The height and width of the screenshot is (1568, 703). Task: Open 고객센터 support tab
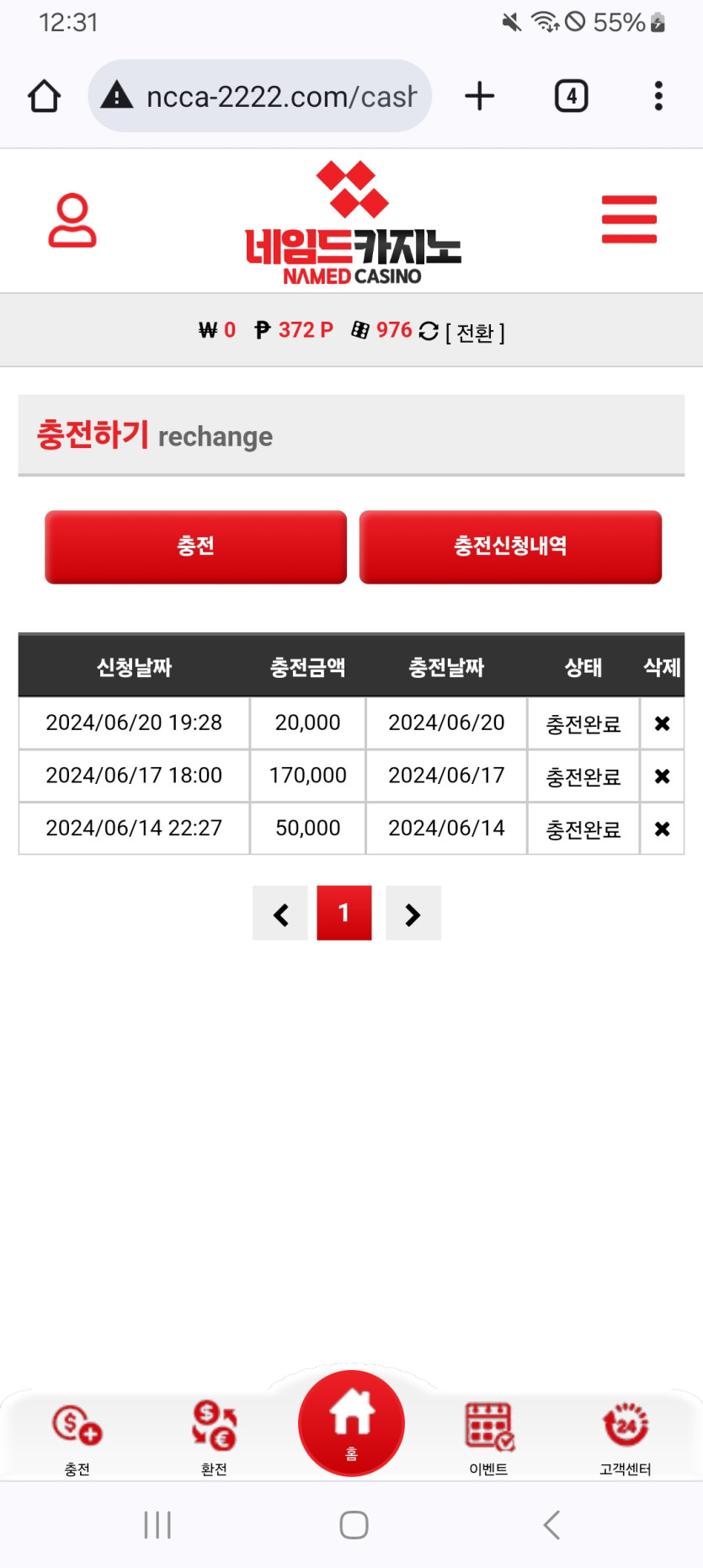[625, 1437]
